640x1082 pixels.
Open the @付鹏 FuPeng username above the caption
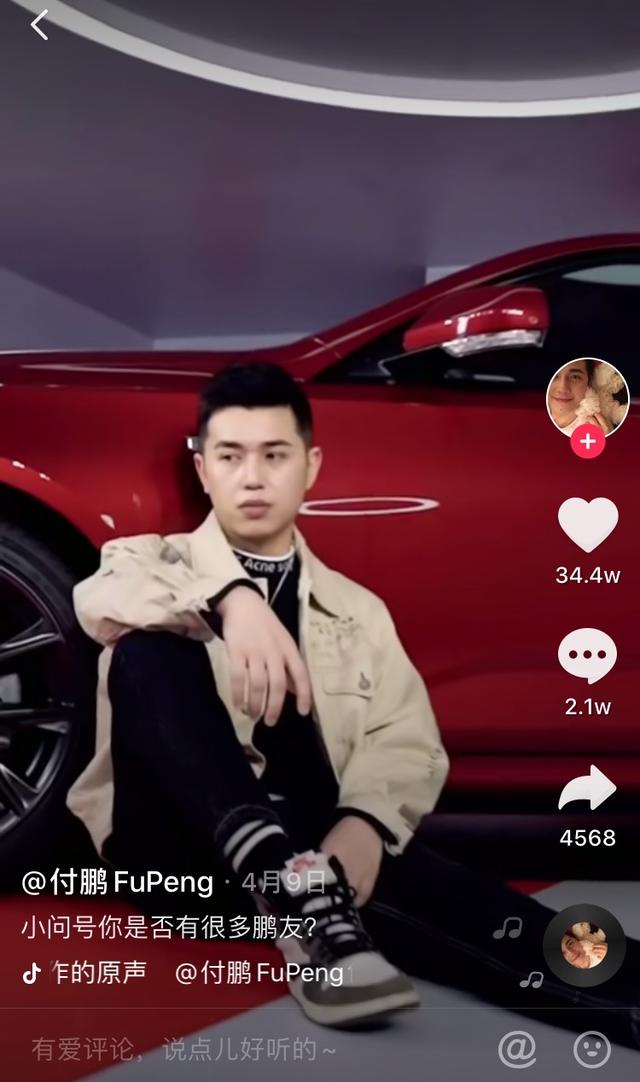[x=118, y=882]
